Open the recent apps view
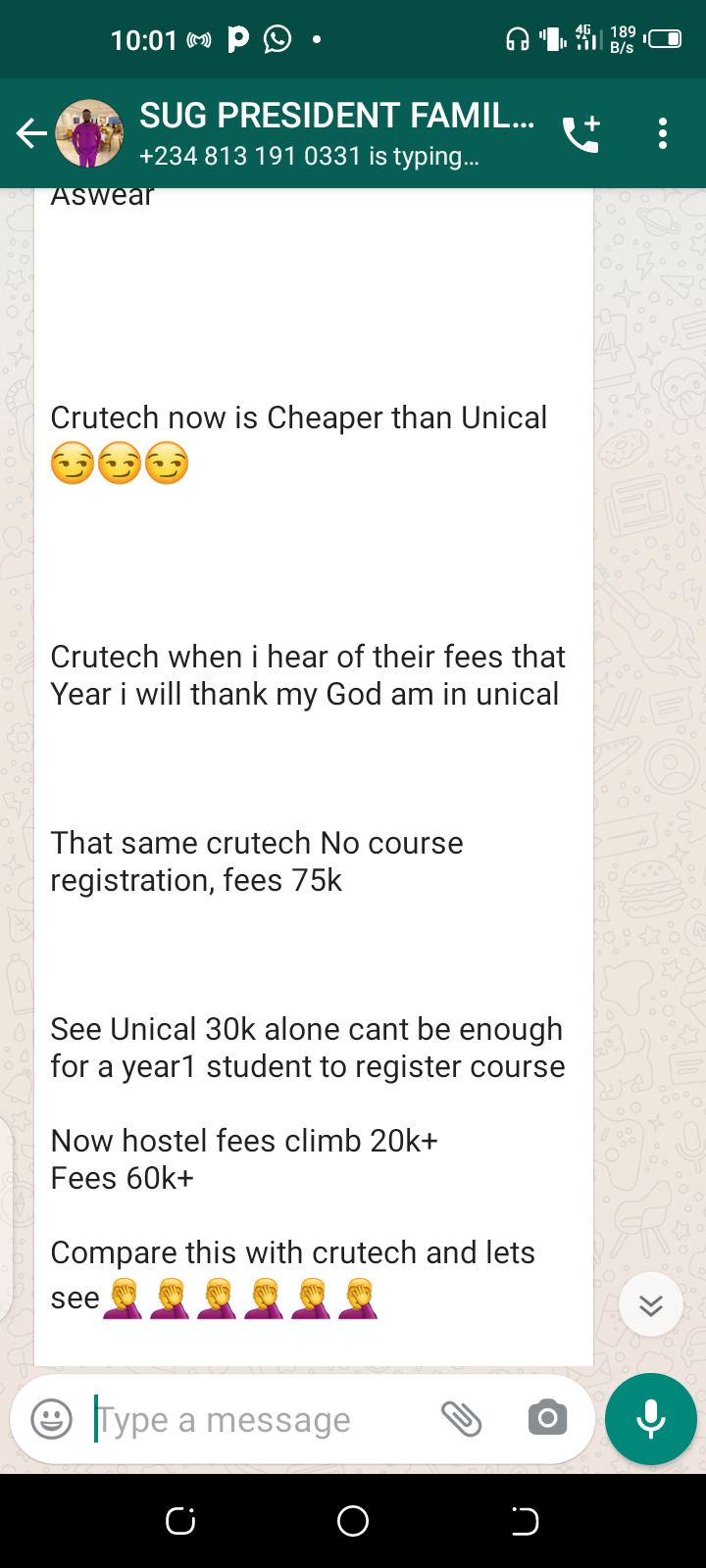 [180, 1521]
